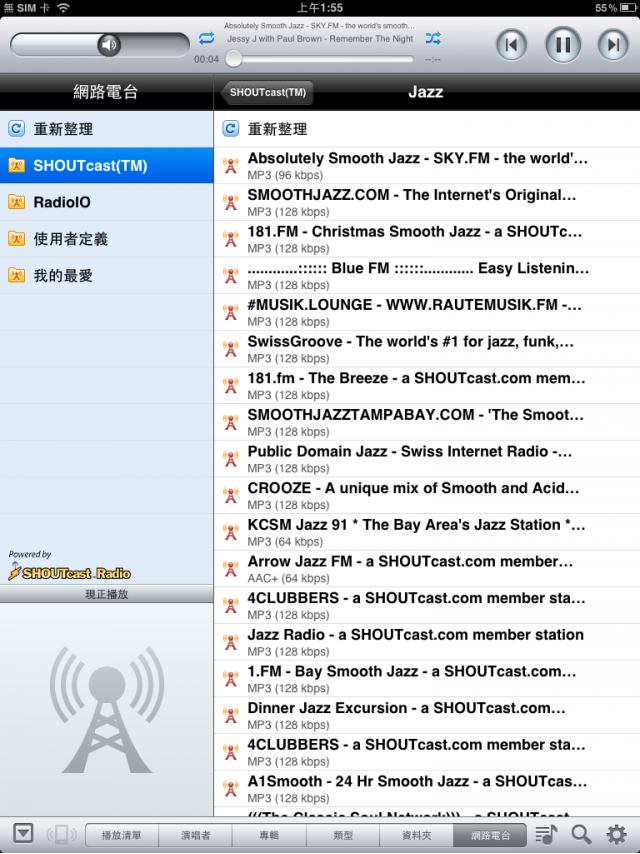Open the settings gear
The image size is (640, 854).
(616, 834)
